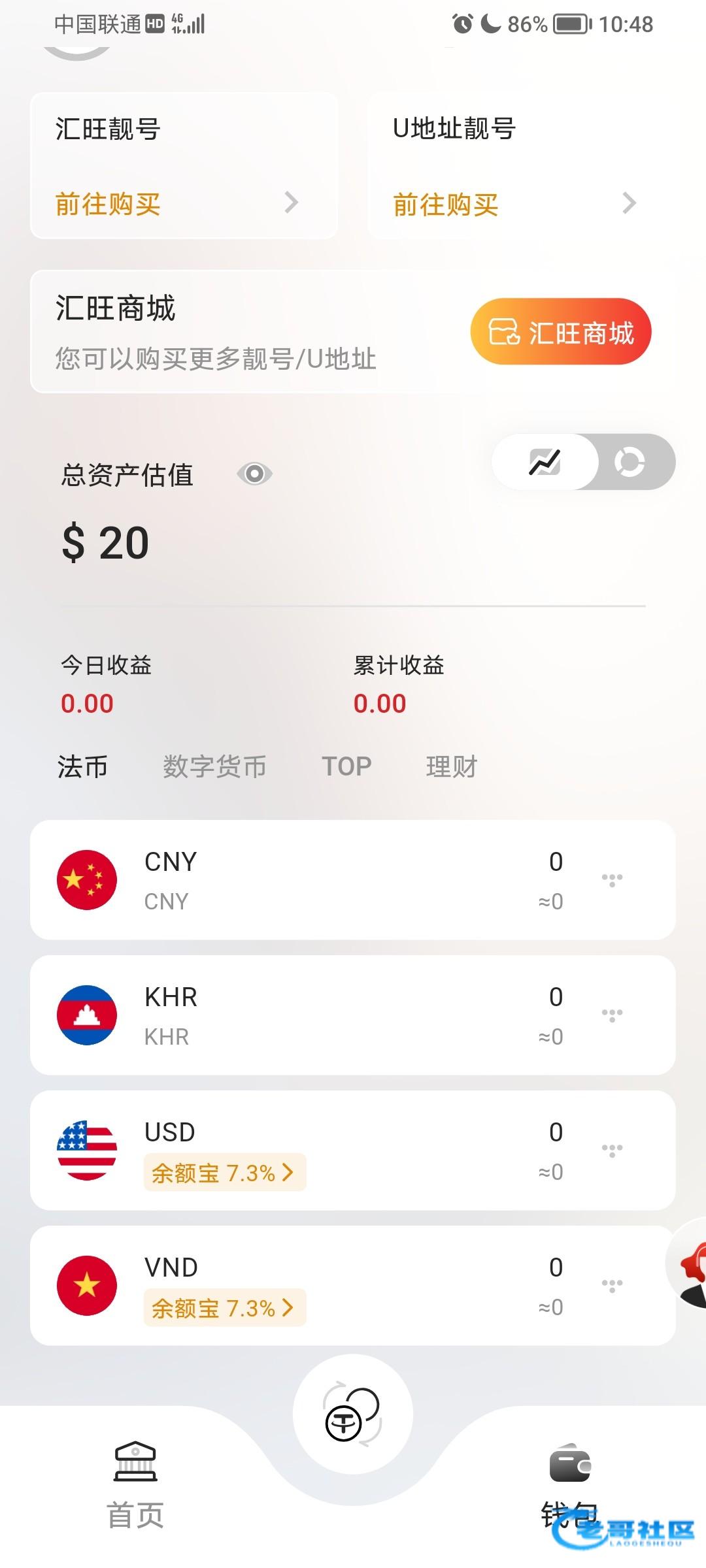Select the 法币 tab
706x1568 pixels.
[x=82, y=766]
